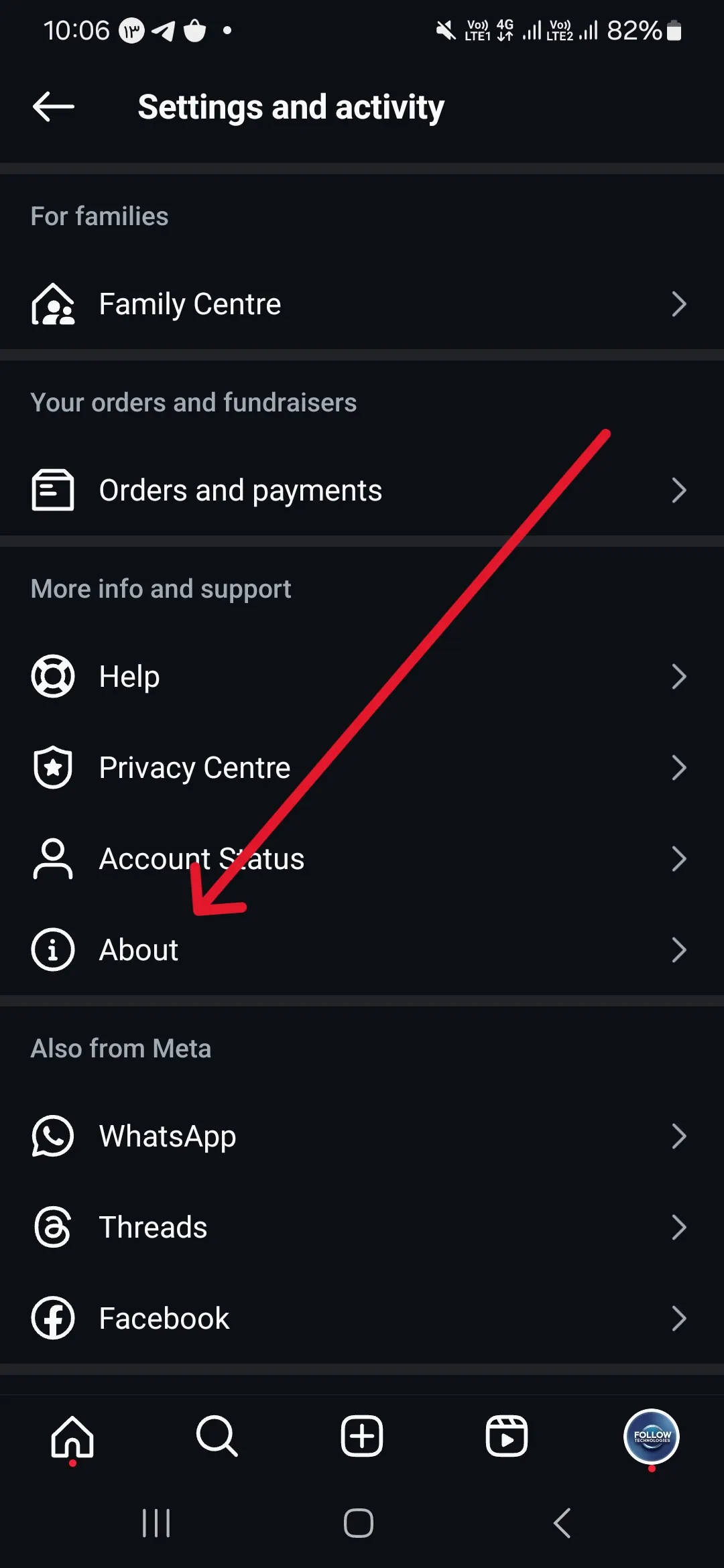Open Facebook from Meta apps
This screenshot has height=1568, width=724.
click(x=362, y=1319)
